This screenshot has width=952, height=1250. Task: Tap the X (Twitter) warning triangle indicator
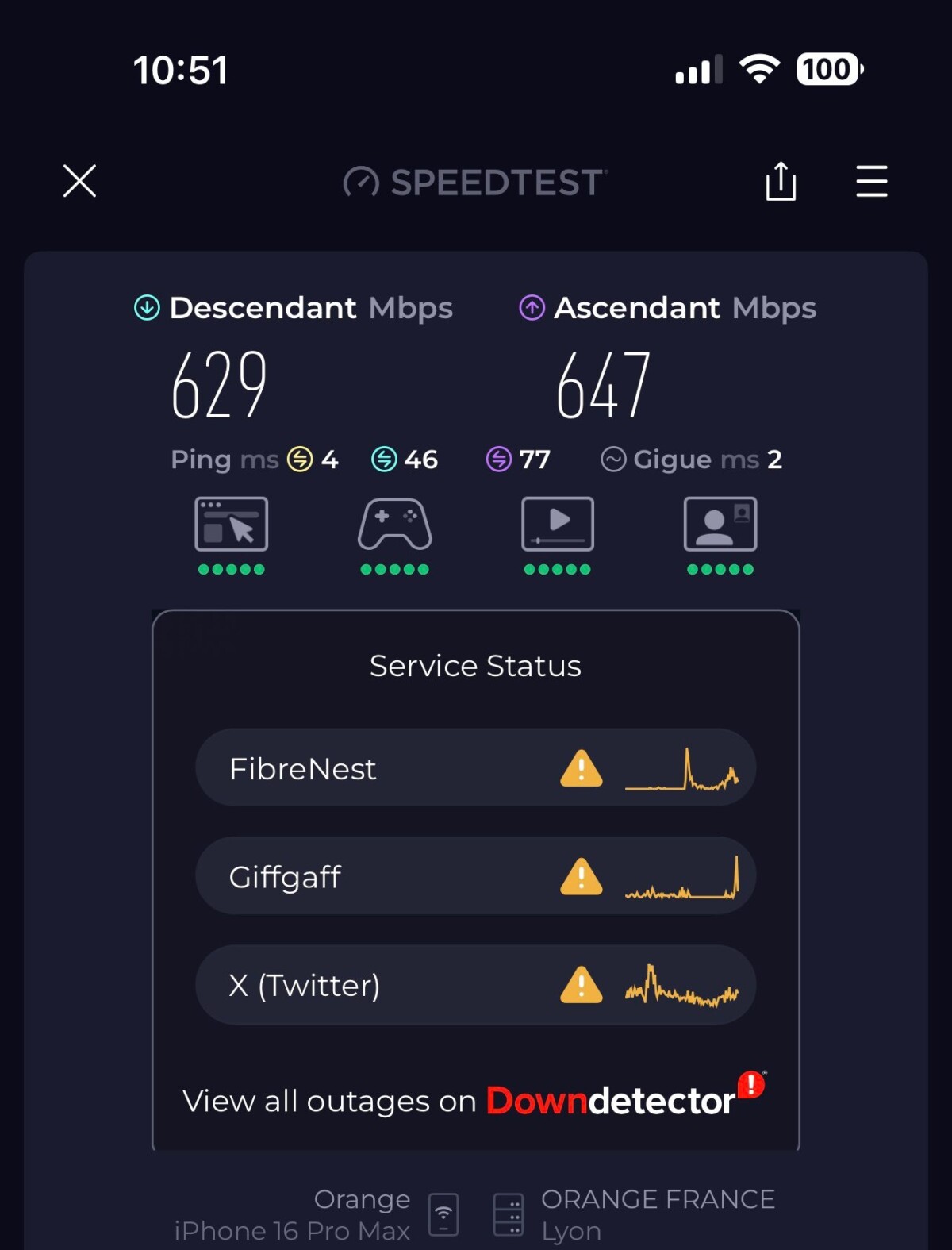[x=582, y=985]
